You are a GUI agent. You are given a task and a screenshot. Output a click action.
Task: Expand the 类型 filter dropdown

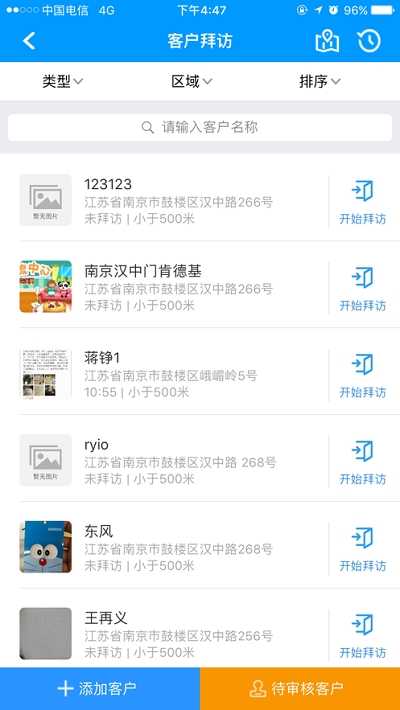[63, 82]
